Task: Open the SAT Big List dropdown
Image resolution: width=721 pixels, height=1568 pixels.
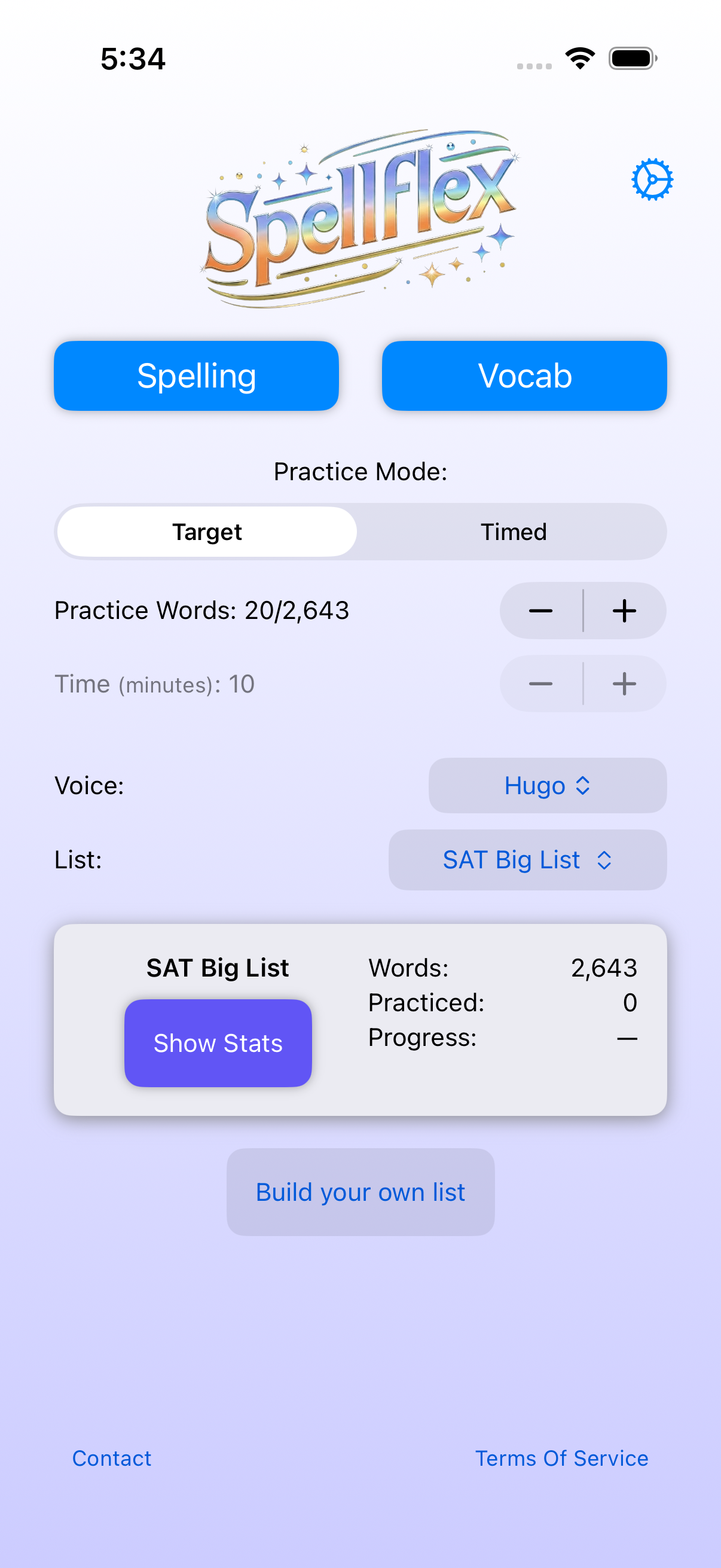Action: [527, 860]
